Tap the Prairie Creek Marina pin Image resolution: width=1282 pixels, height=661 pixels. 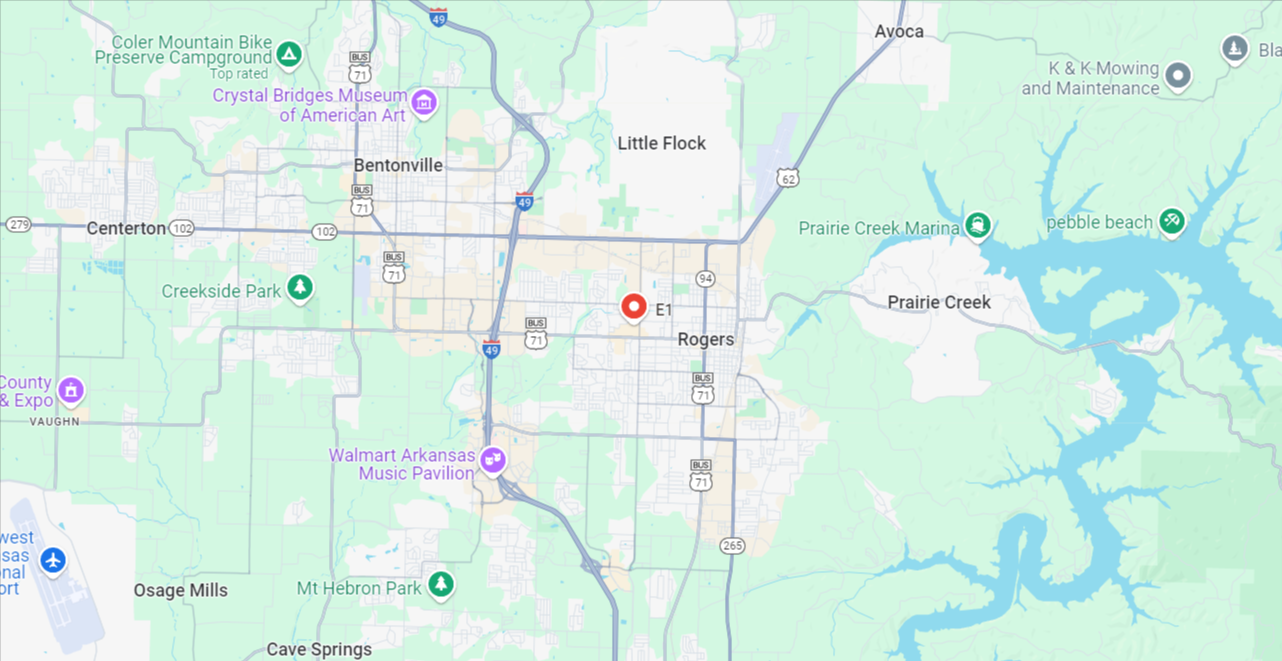pyautogui.click(x=977, y=226)
